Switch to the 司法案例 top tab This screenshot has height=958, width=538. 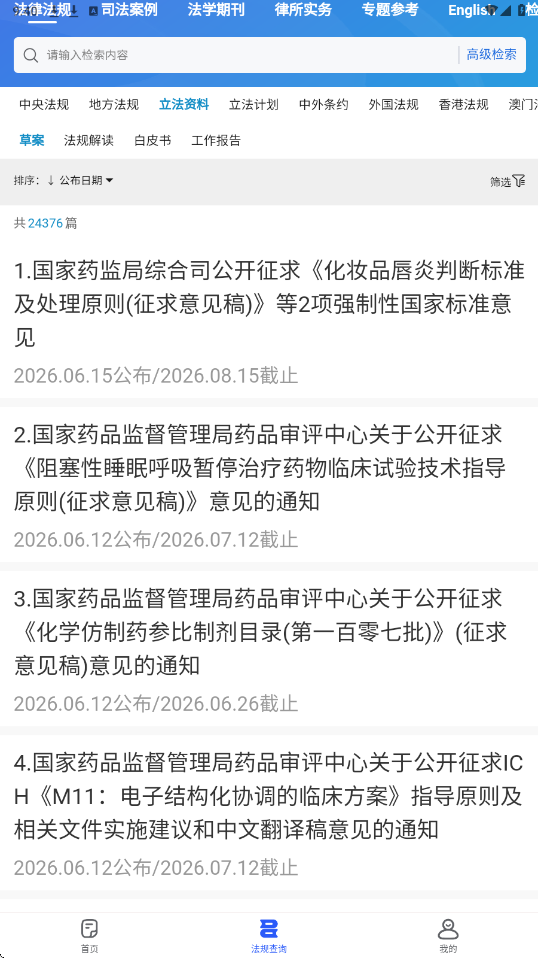click(129, 10)
